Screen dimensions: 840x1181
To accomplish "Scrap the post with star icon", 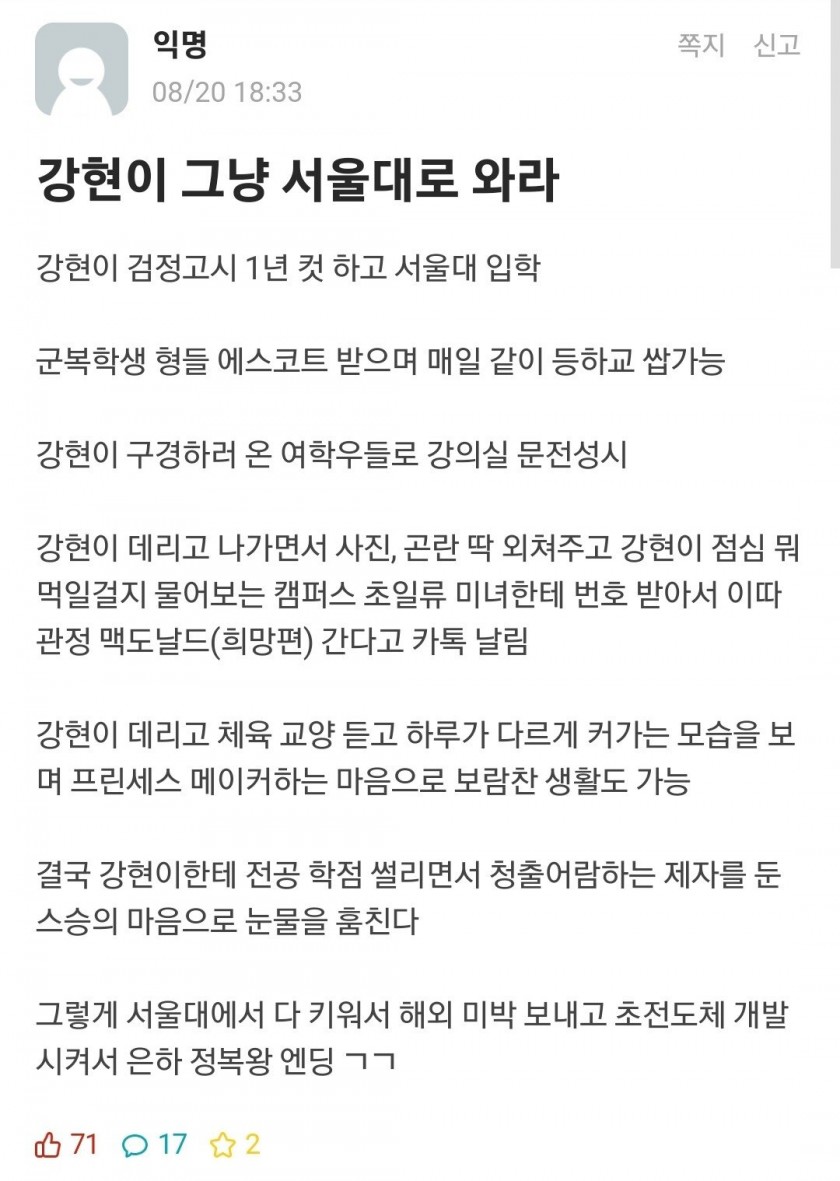I will [x=221, y=1144].
